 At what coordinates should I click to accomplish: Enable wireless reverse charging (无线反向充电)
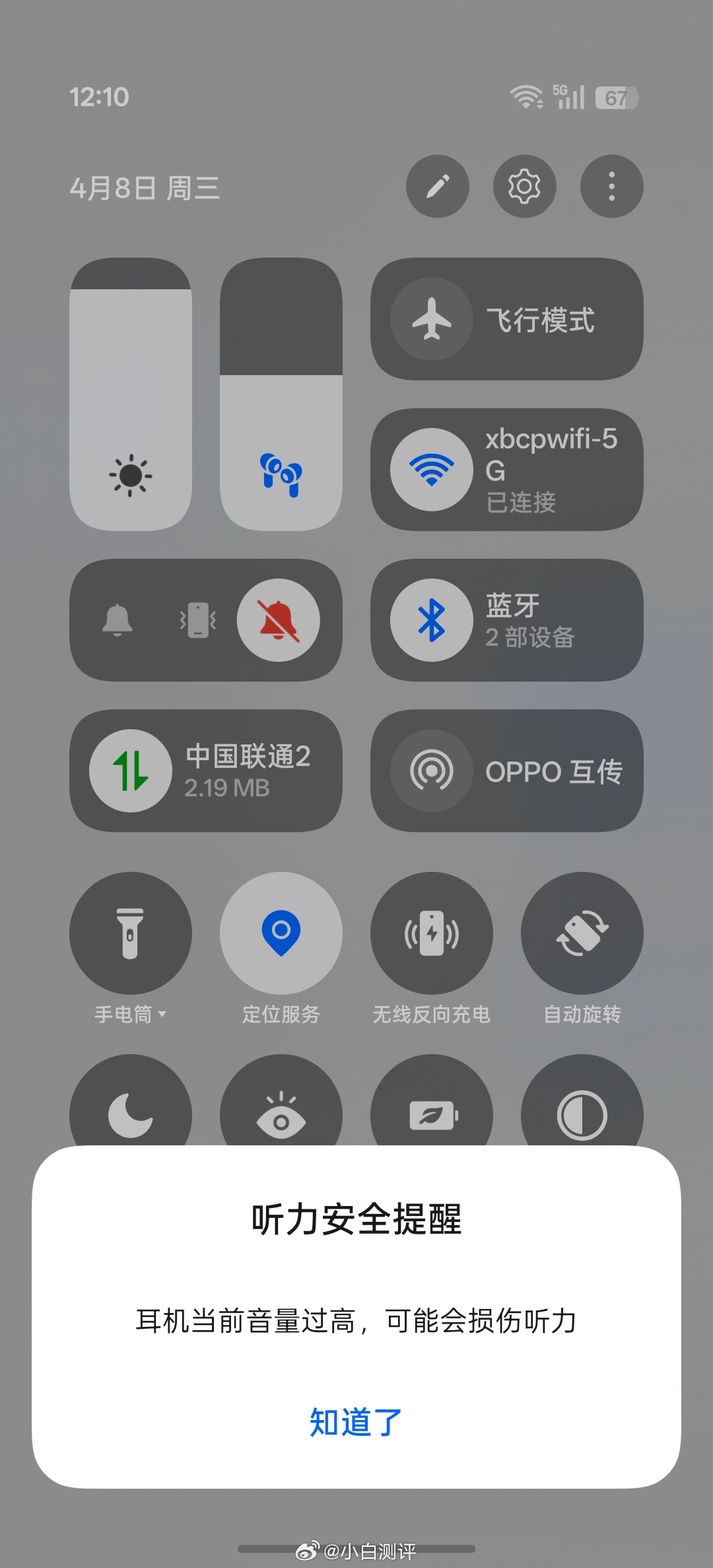(x=431, y=933)
